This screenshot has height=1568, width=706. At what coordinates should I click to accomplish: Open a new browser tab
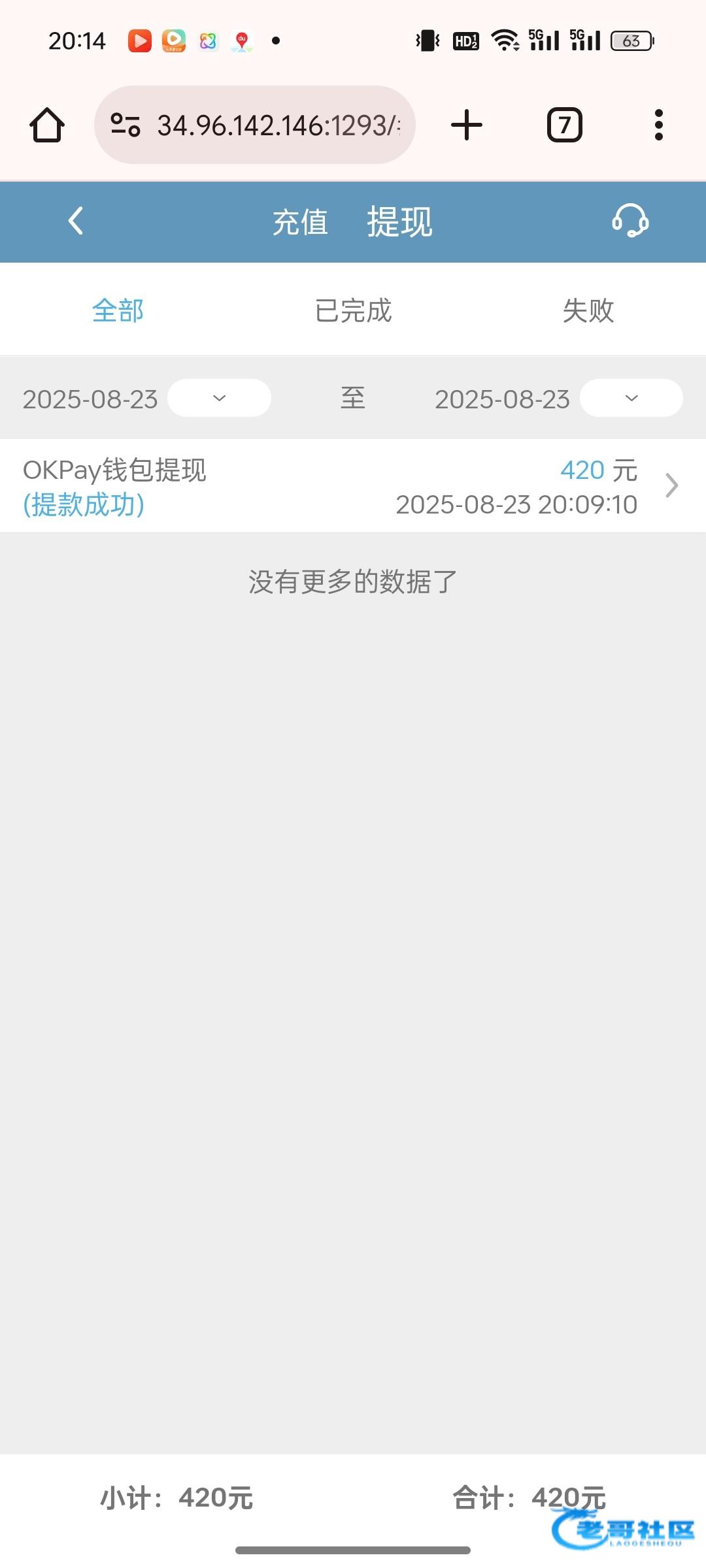pos(467,125)
